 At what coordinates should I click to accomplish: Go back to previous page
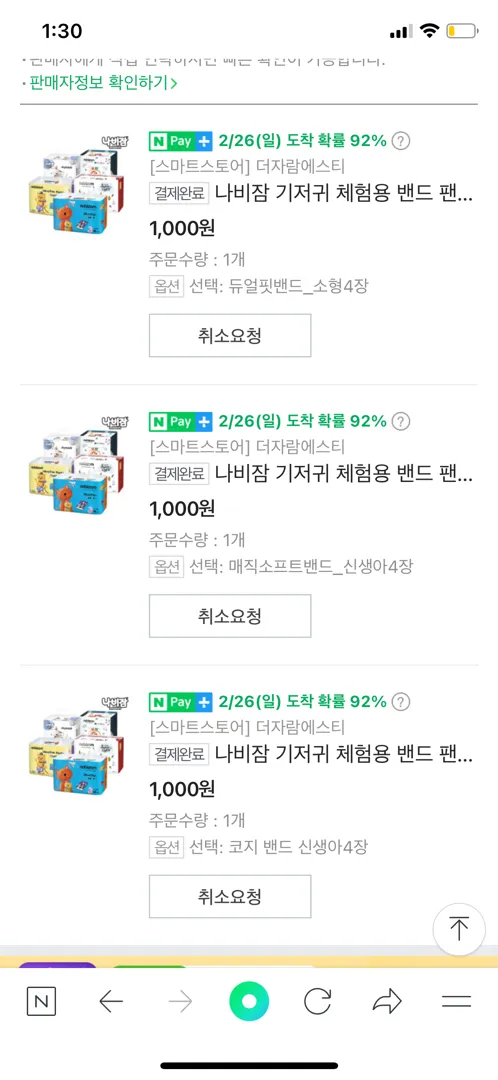pos(111,1001)
